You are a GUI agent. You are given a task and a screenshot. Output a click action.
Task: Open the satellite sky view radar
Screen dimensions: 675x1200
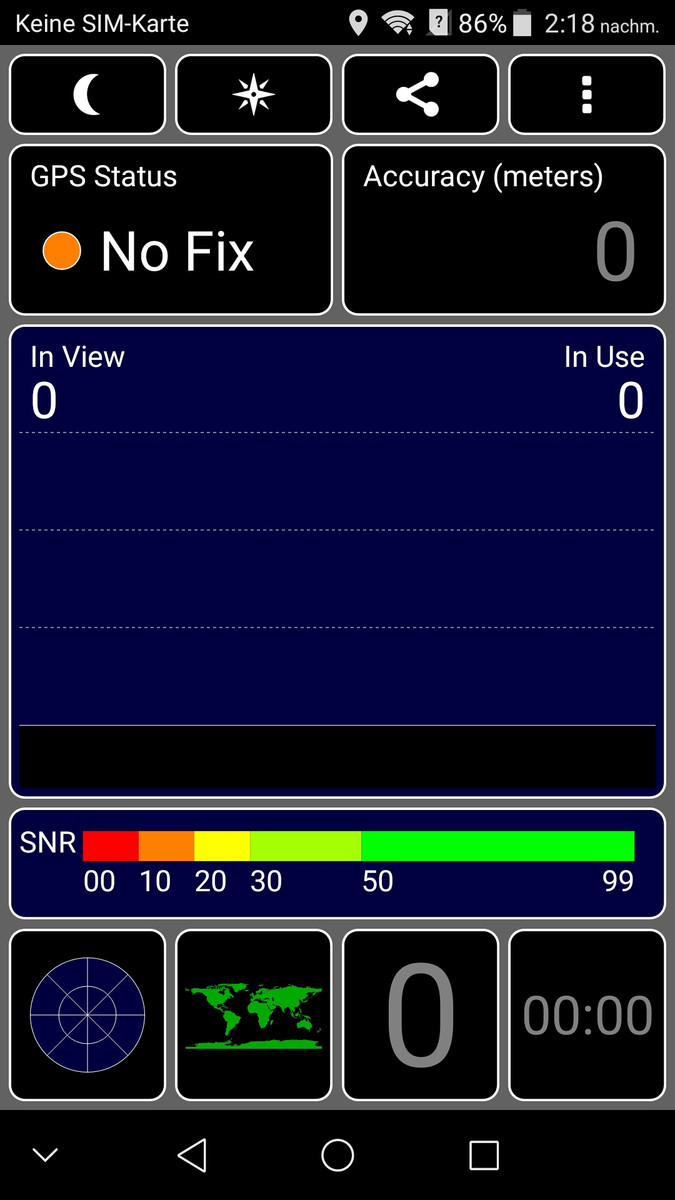(x=87, y=1015)
